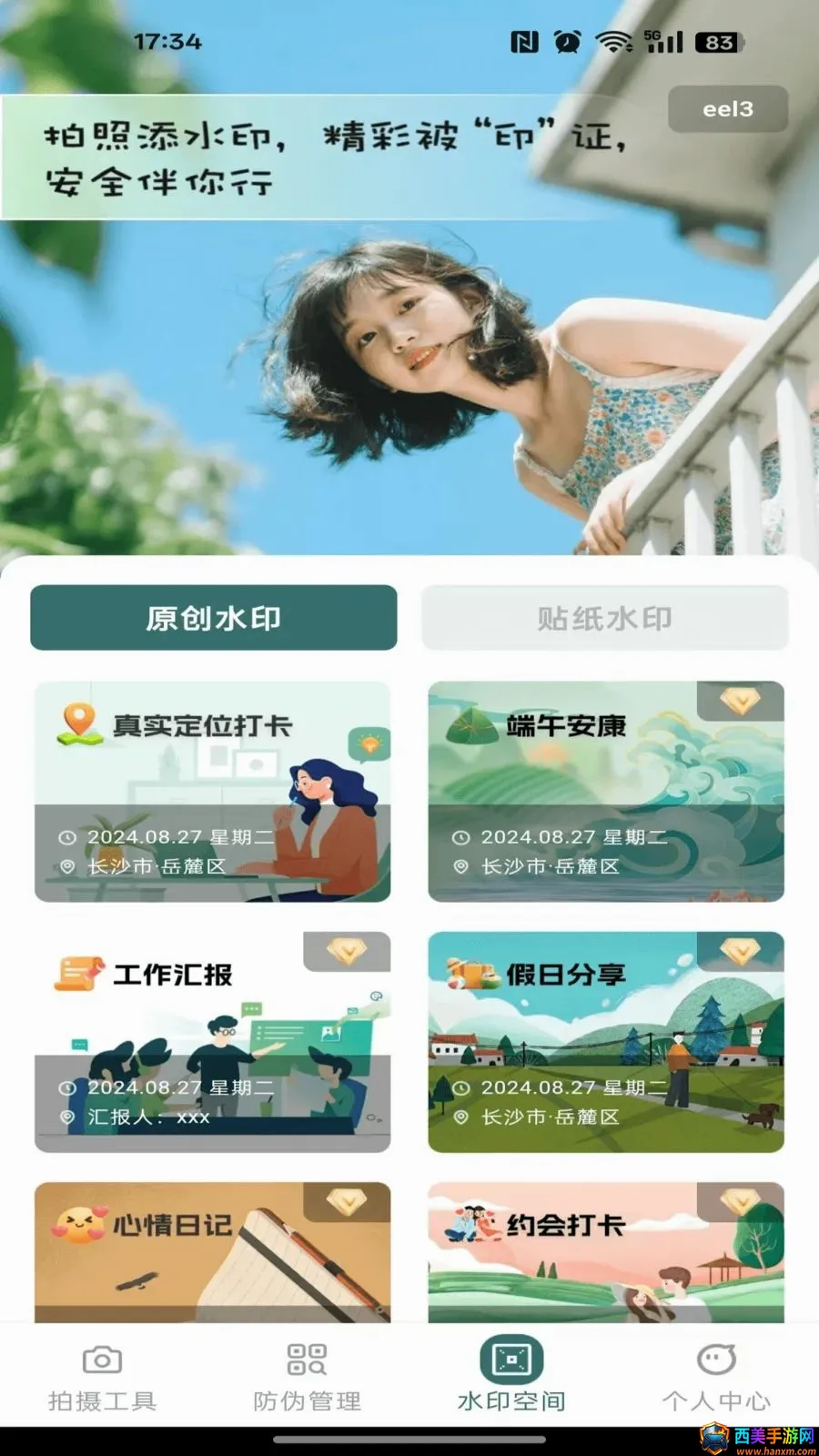The width and height of the screenshot is (819, 1456).
Task: Choose the 假日分享 watermark template
Action: 606,1042
